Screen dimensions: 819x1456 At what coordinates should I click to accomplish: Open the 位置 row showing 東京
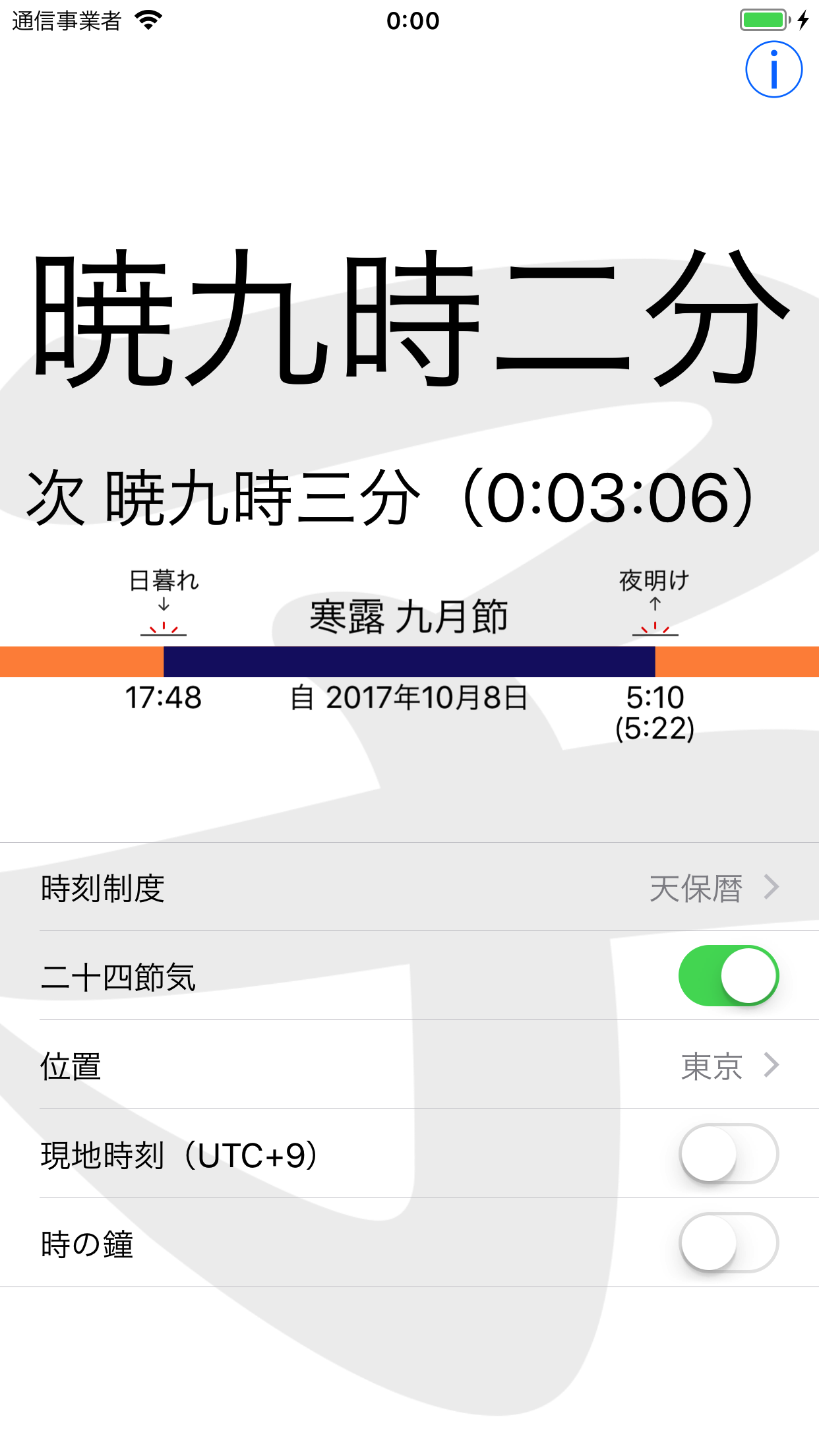(409, 1065)
